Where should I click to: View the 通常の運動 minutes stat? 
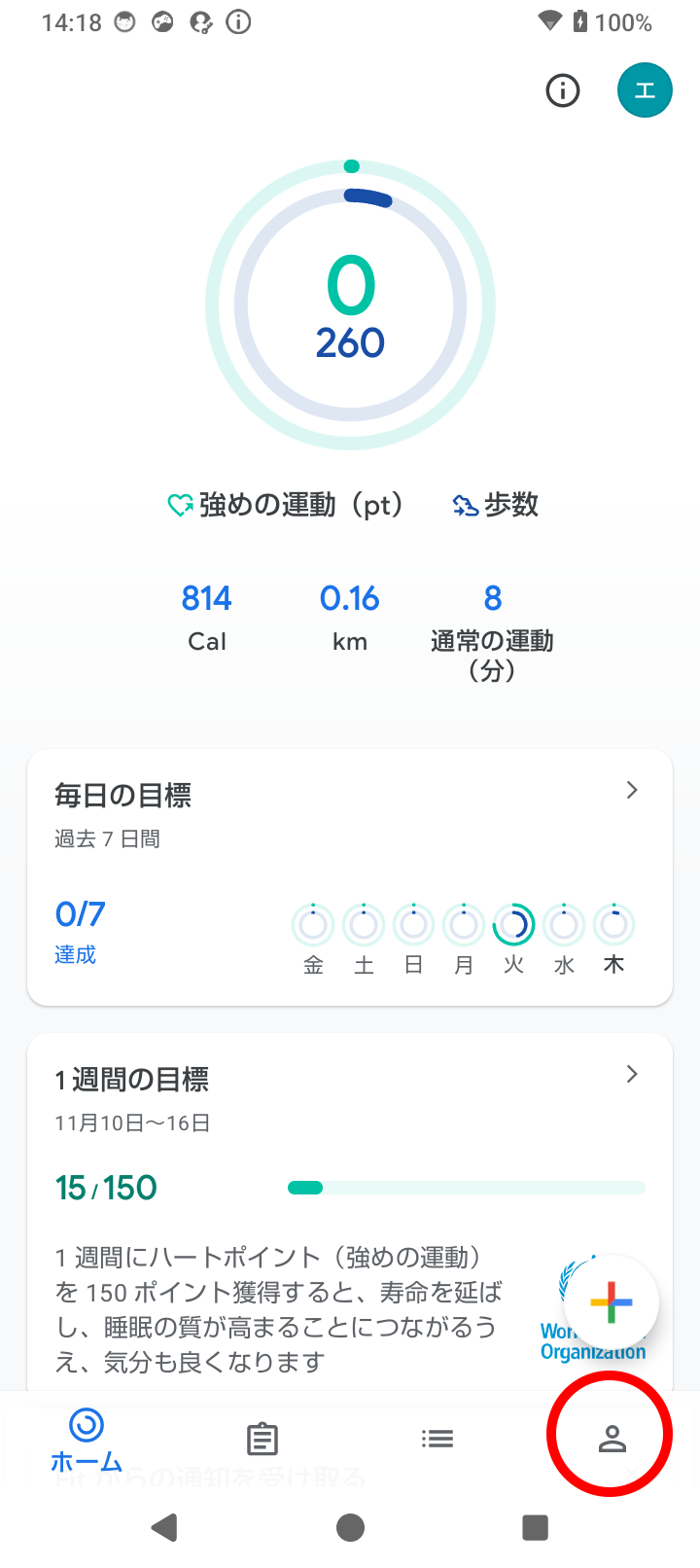coord(492,632)
